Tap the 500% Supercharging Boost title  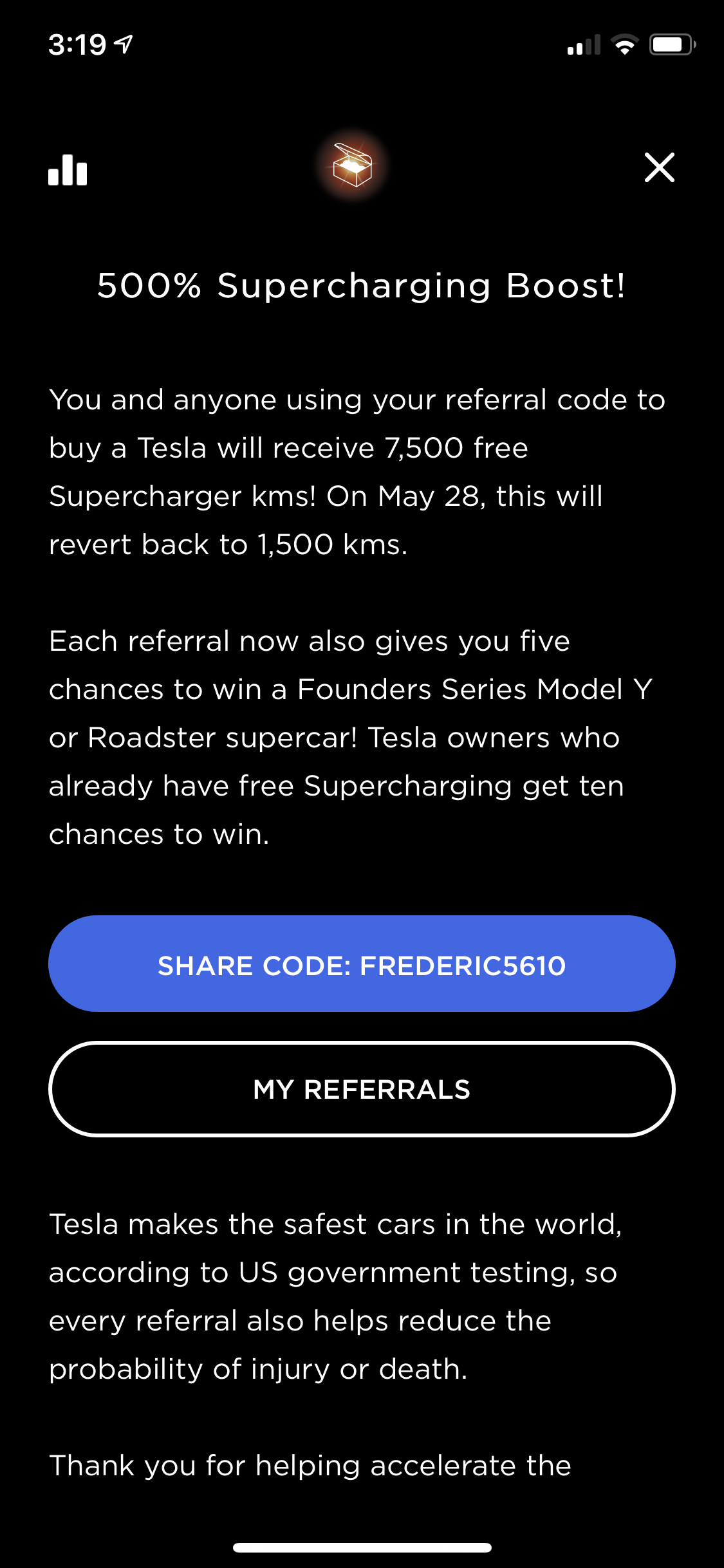point(362,286)
